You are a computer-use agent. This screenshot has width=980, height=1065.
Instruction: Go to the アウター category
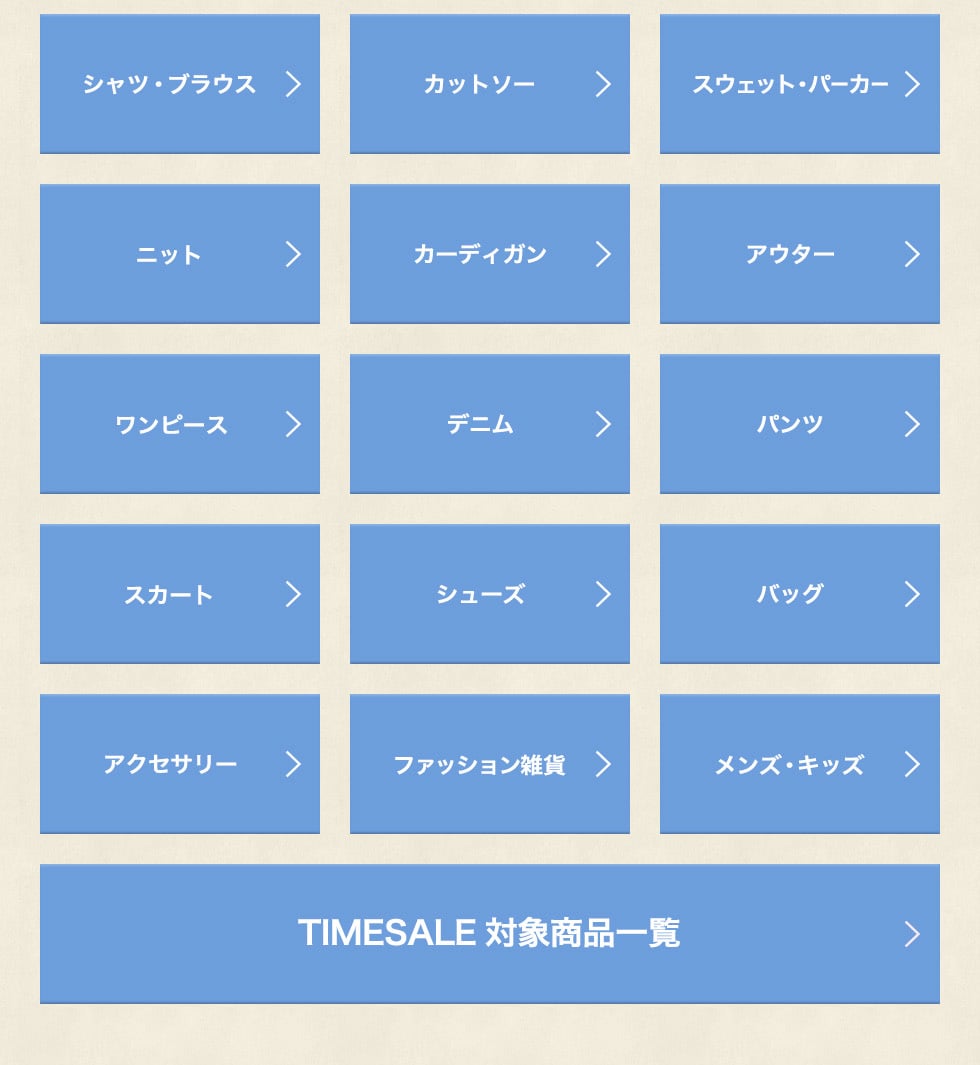800,254
